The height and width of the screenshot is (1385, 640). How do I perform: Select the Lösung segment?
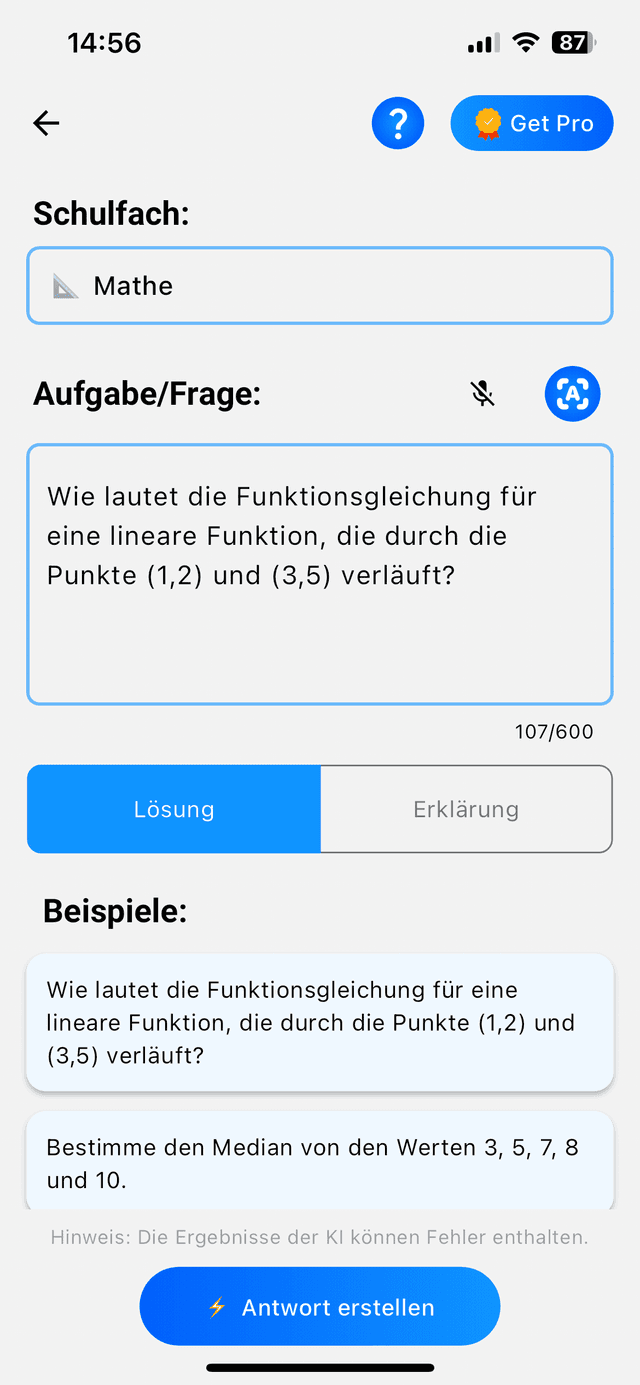(174, 809)
